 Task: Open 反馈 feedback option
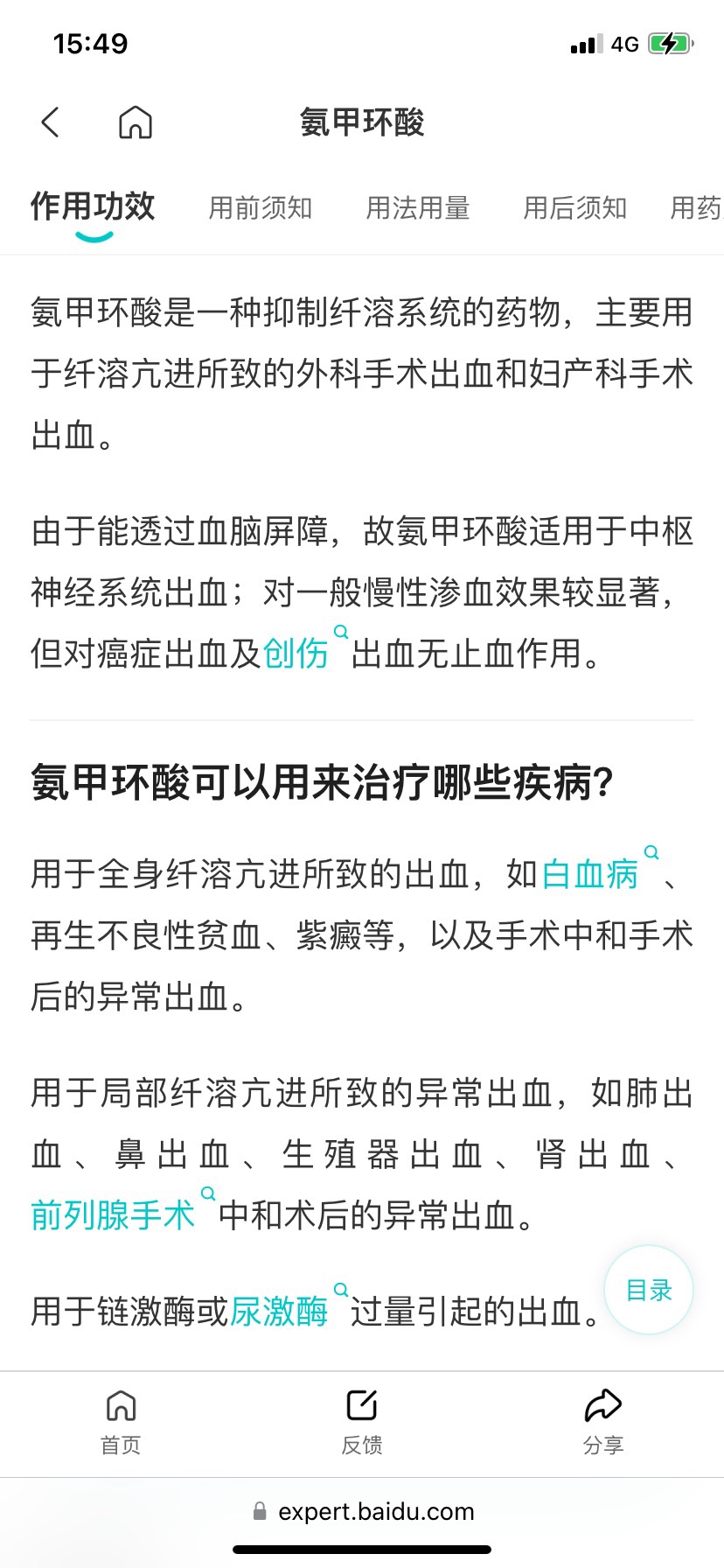click(362, 1422)
